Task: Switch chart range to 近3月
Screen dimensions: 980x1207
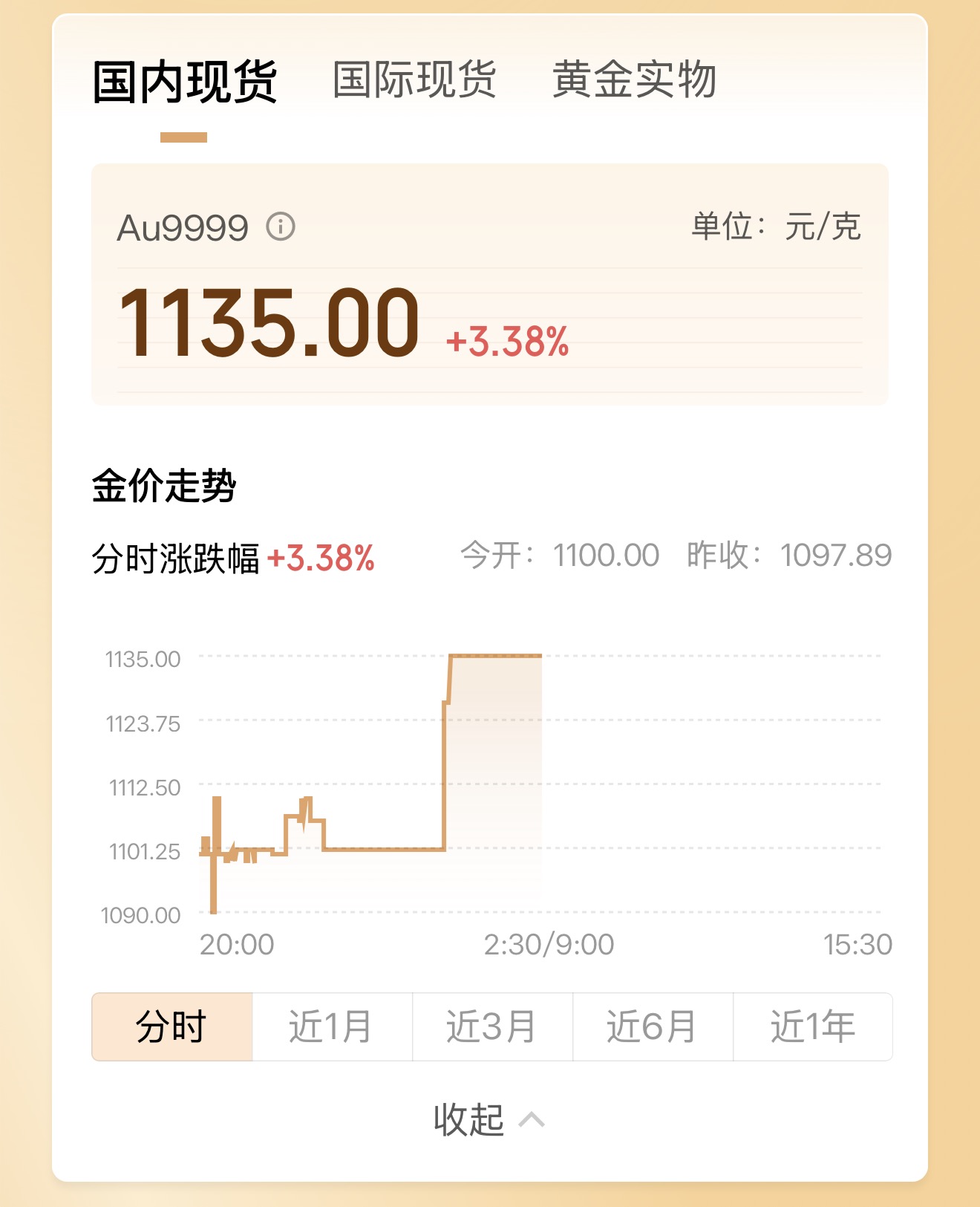Action: click(491, 1027)
